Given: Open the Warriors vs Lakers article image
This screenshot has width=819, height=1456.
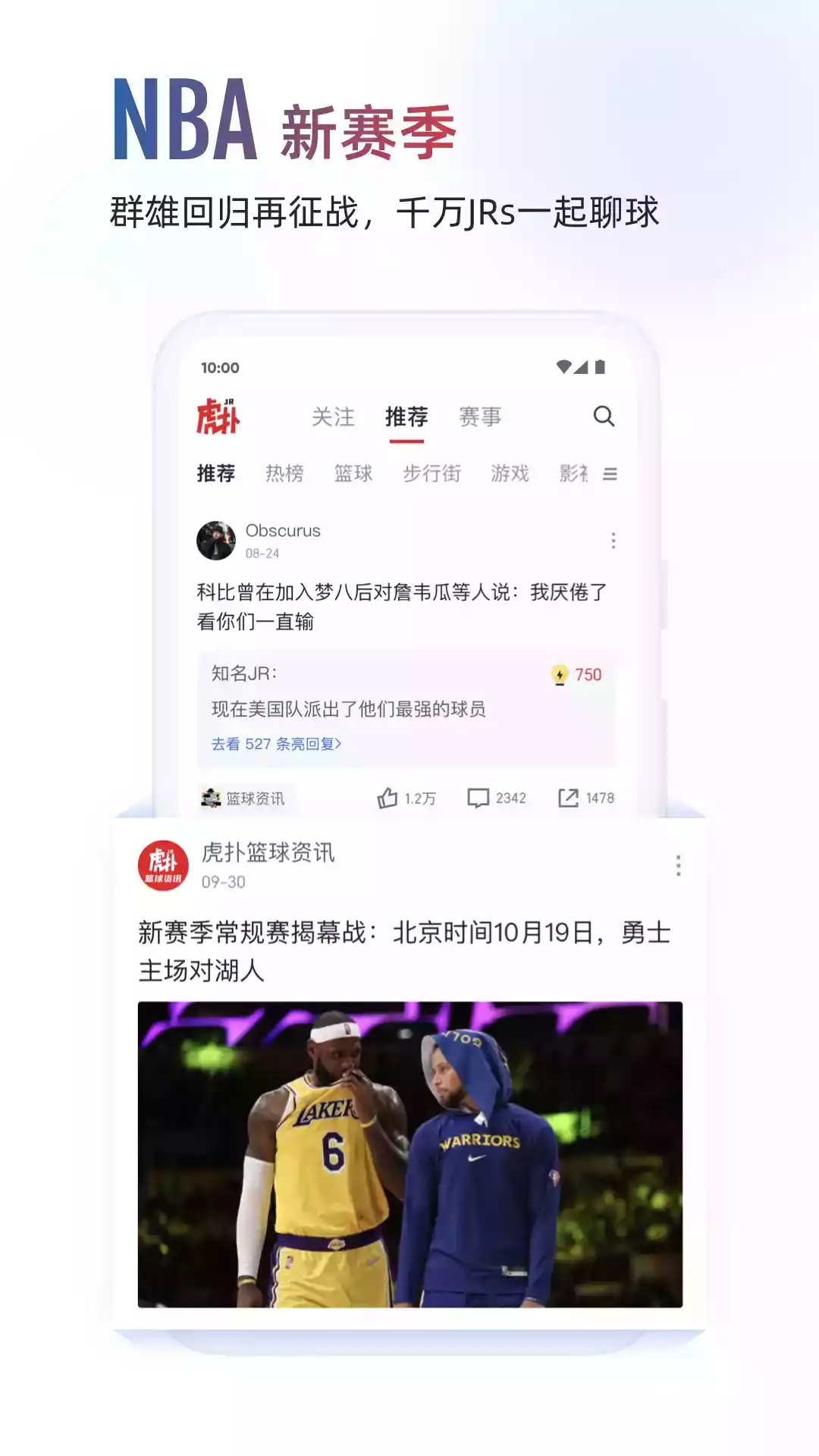Looking at the screenshot, I should (409, 1153).
